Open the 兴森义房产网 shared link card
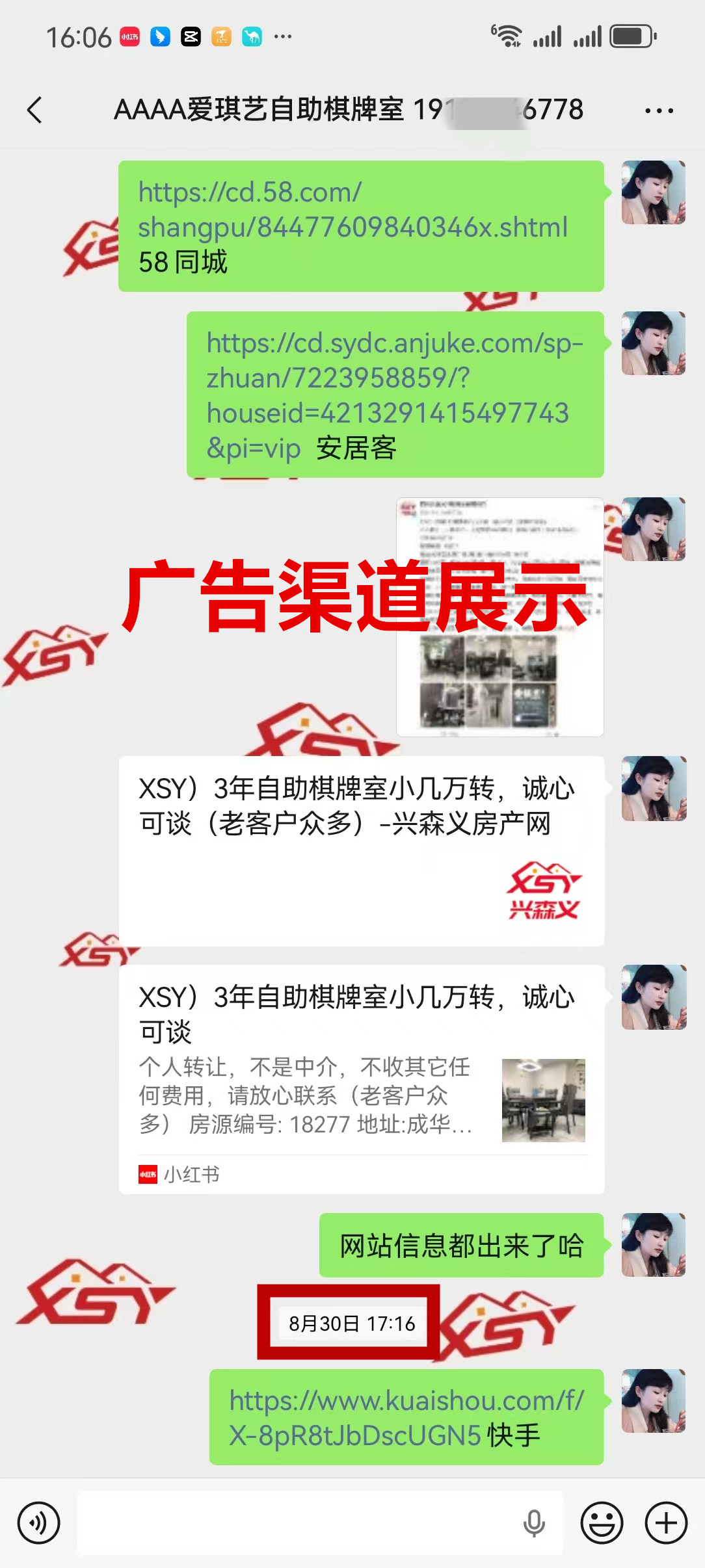Viewport: 705px width, 1568px height. pos(361,850)
